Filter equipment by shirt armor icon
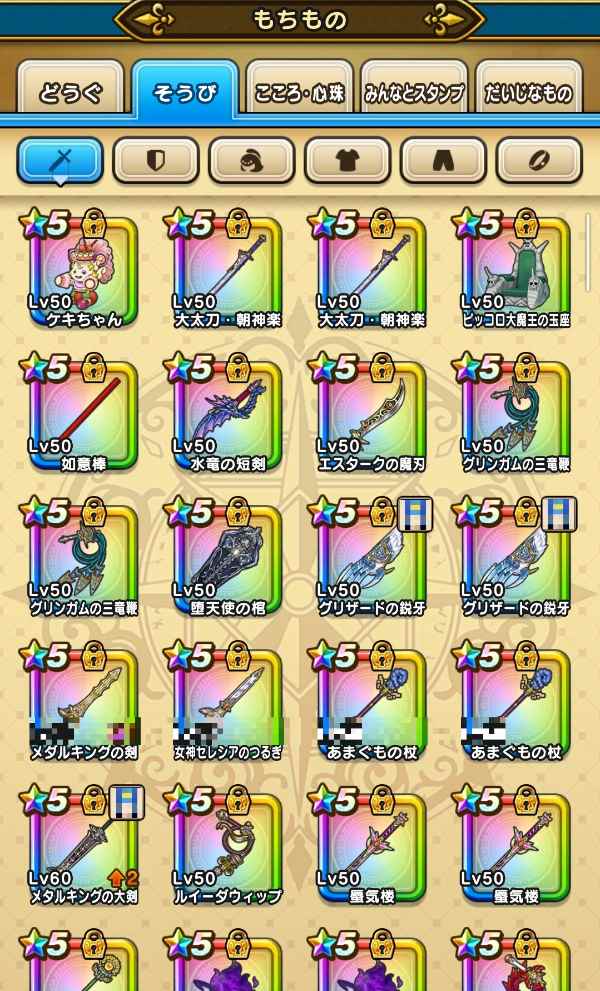600x991 pixels. pyautogui.click(x=347, y=160)
